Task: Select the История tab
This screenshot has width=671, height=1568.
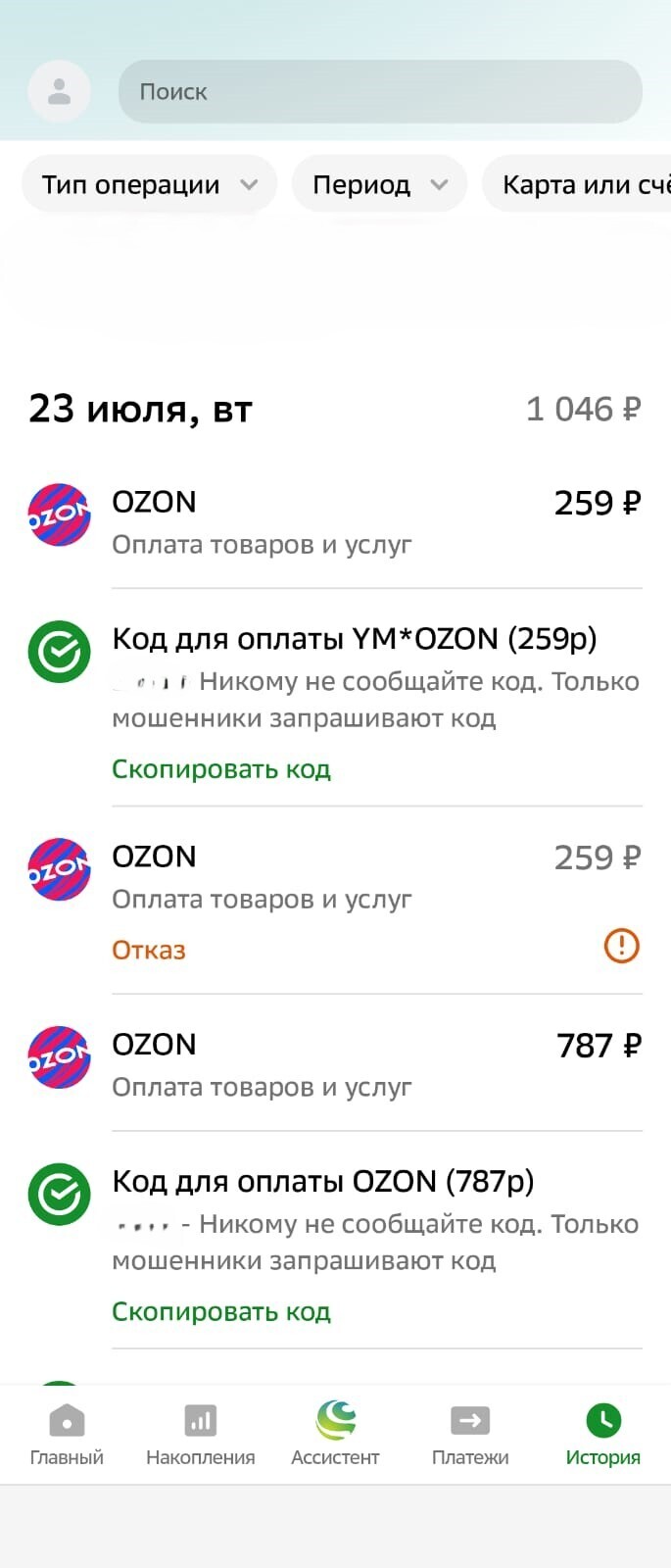Action: (602, 1434)
